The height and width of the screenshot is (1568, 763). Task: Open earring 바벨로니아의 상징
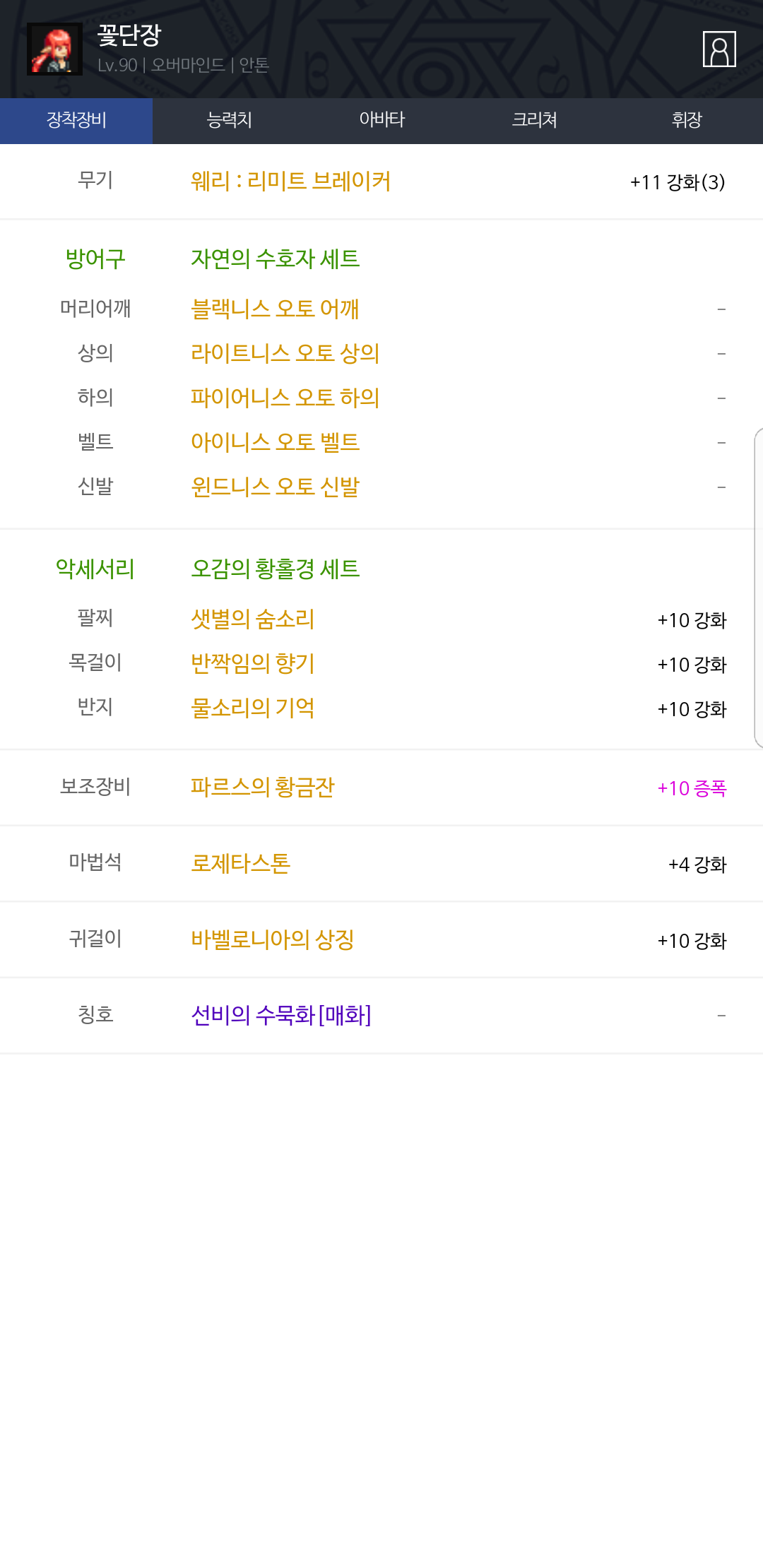coord(273,940)
